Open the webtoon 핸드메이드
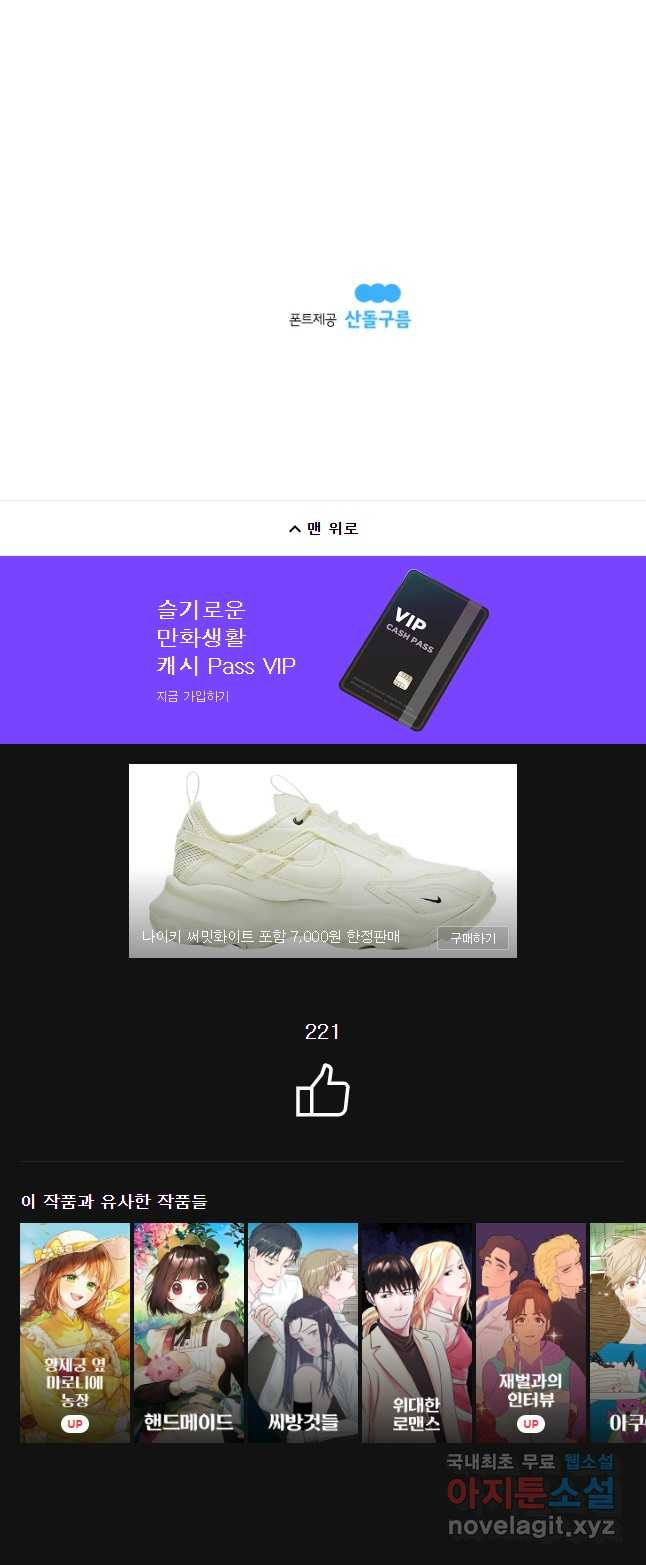Image resolution: width=646 pixels, height=1565 pixels. click(189, 1331)
